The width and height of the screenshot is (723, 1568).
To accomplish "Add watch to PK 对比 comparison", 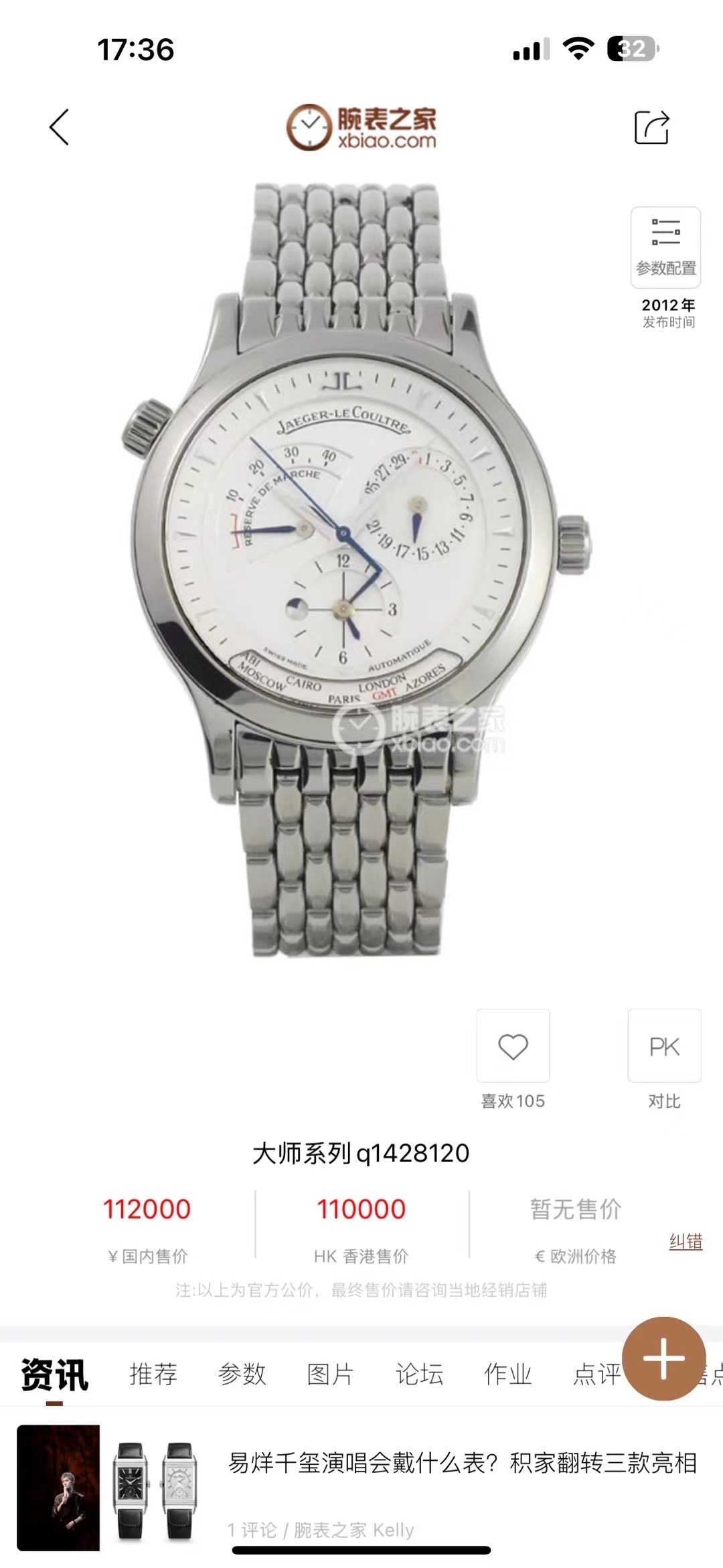I will 664,1046.
